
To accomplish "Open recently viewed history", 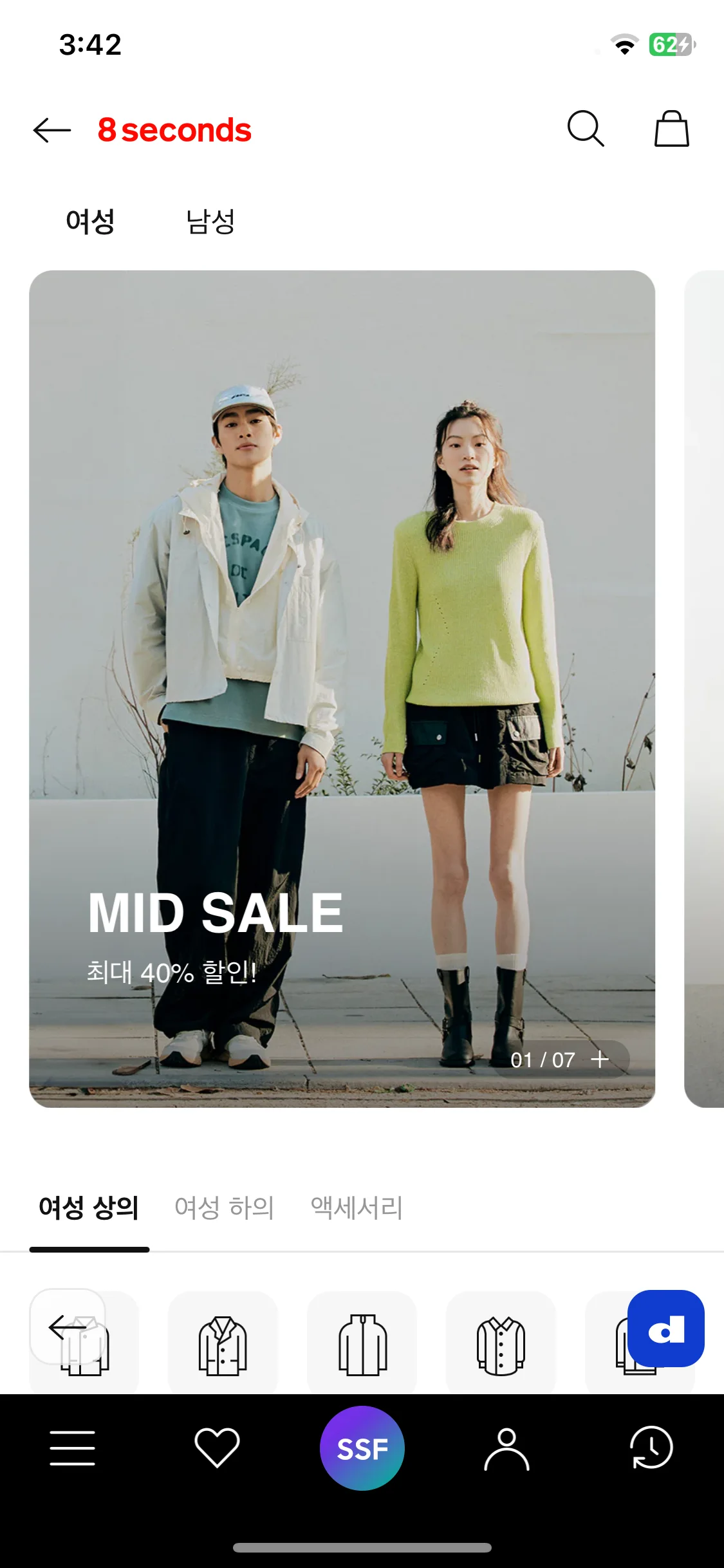I will click(651, 1448).
